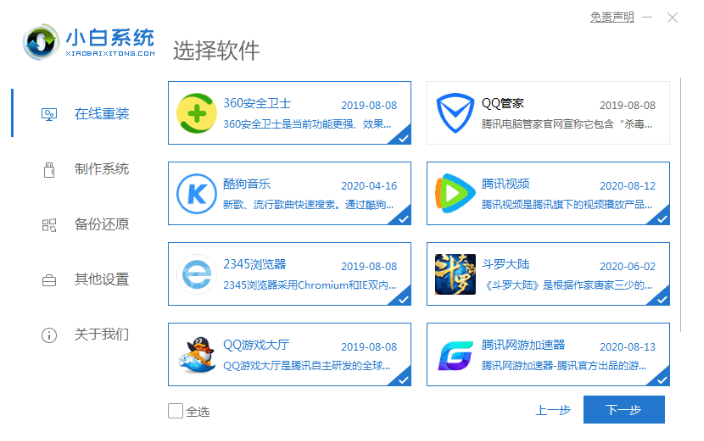Toggle the 2345浏览器 software card
The image size is (704, 441).
[x=289, y=274]
